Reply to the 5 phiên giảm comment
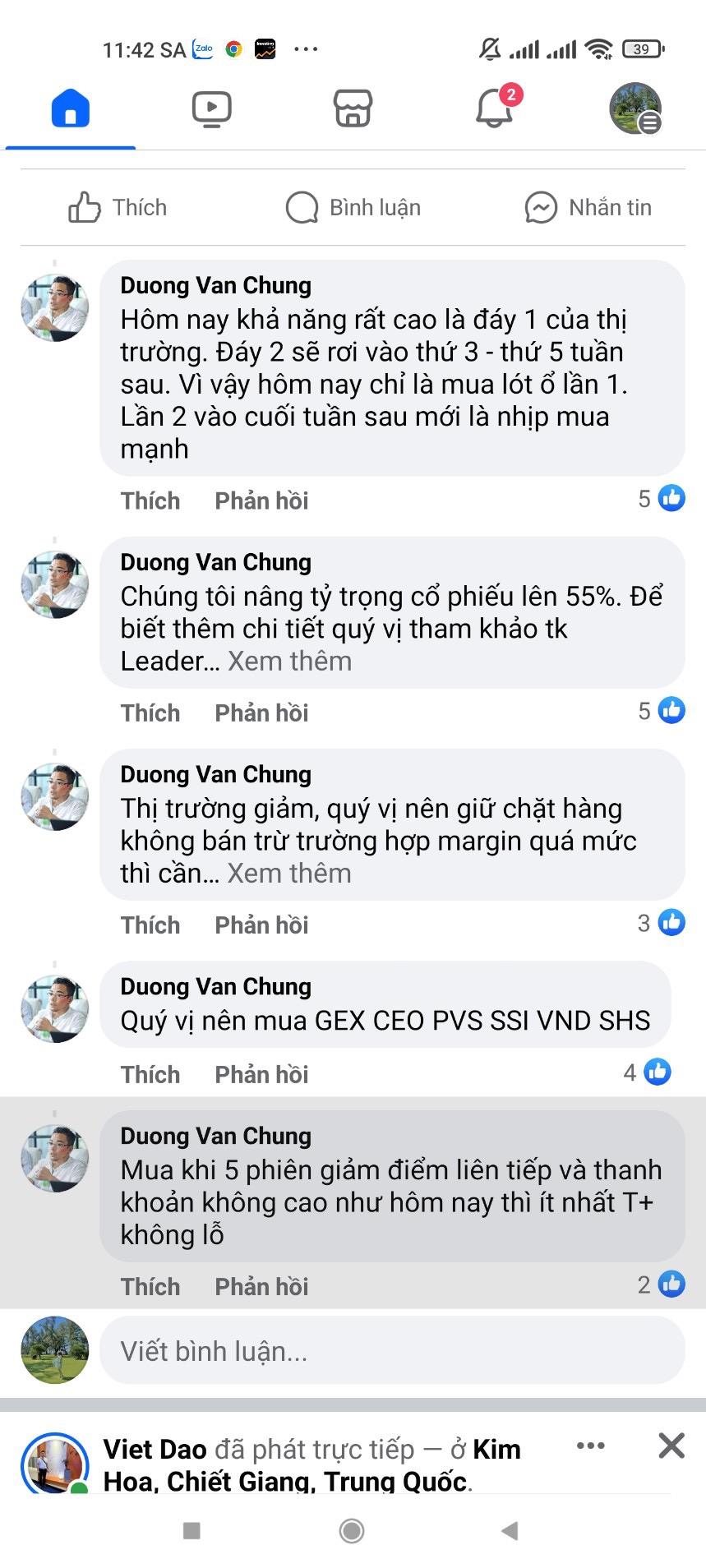 pyautogui.click(x=261, y=1286)
